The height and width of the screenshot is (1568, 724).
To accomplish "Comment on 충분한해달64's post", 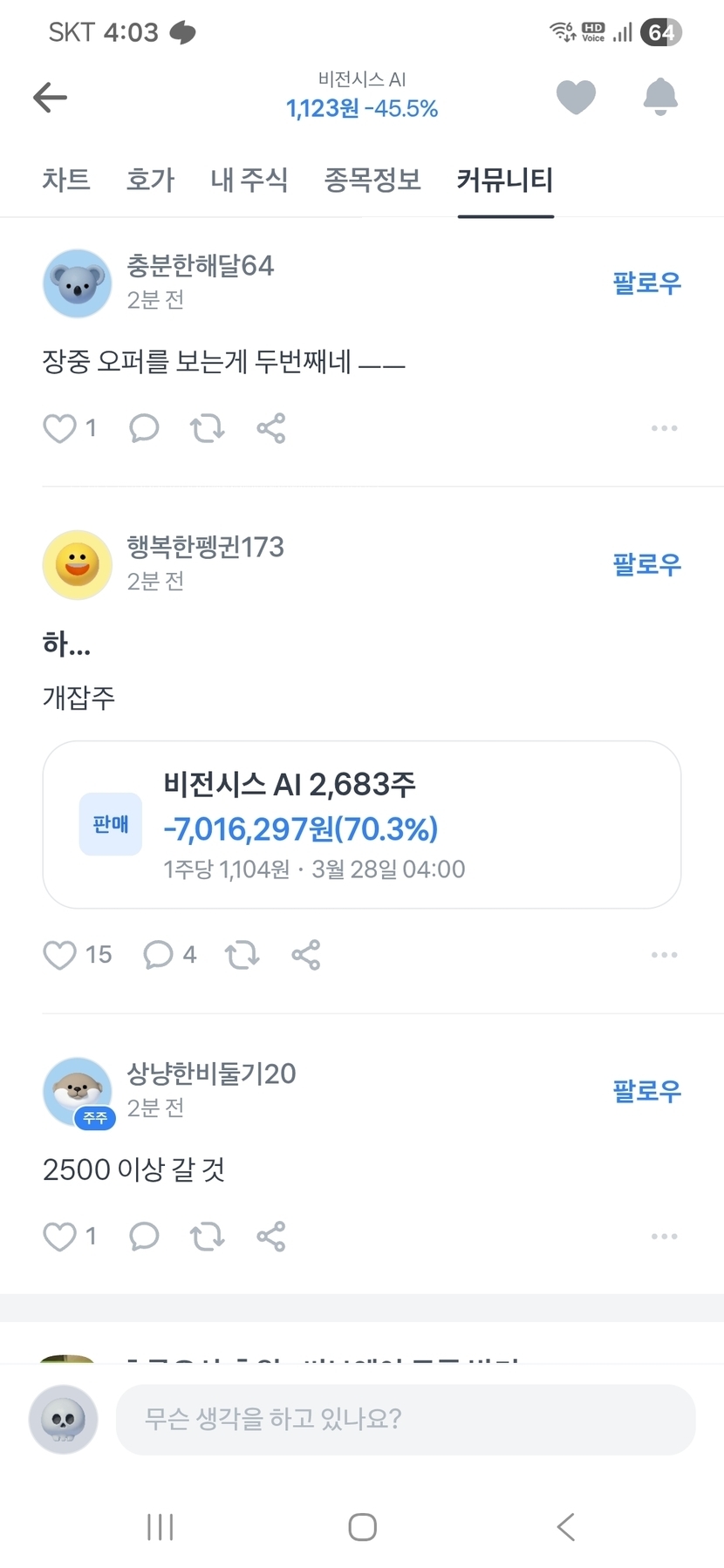I will [x=144, y=428].
